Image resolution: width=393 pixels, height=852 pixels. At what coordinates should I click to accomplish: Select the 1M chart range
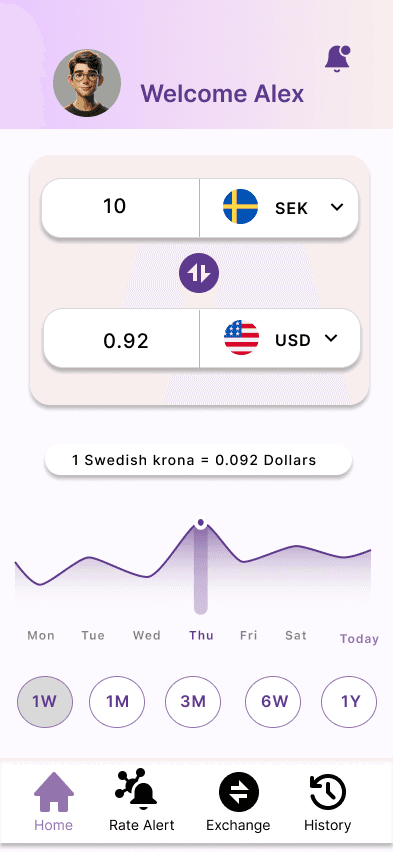pyautogui.click(x=117, y=701)
